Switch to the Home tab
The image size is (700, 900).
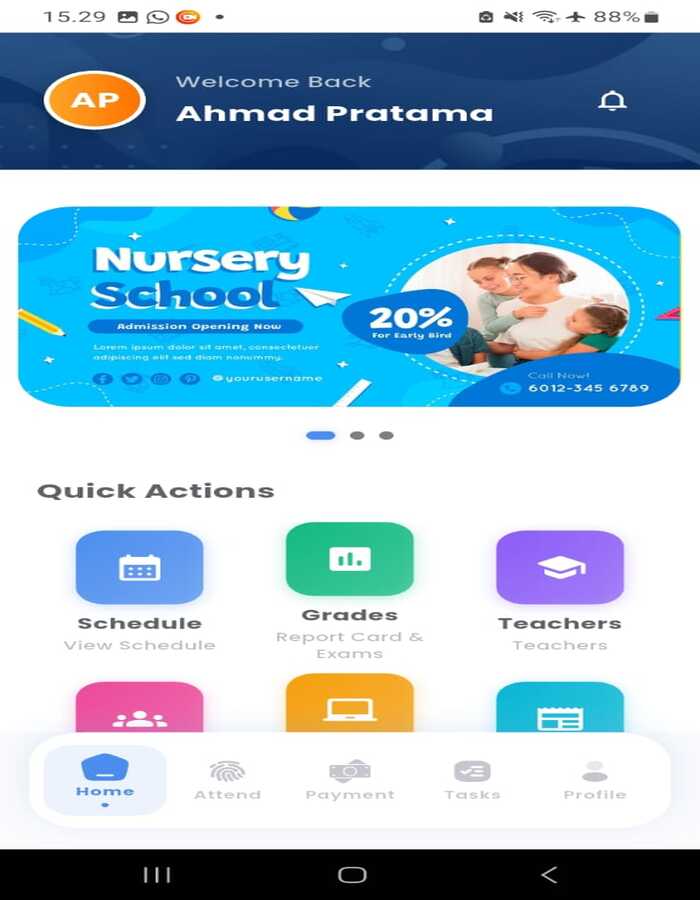[x=105, y=780]
